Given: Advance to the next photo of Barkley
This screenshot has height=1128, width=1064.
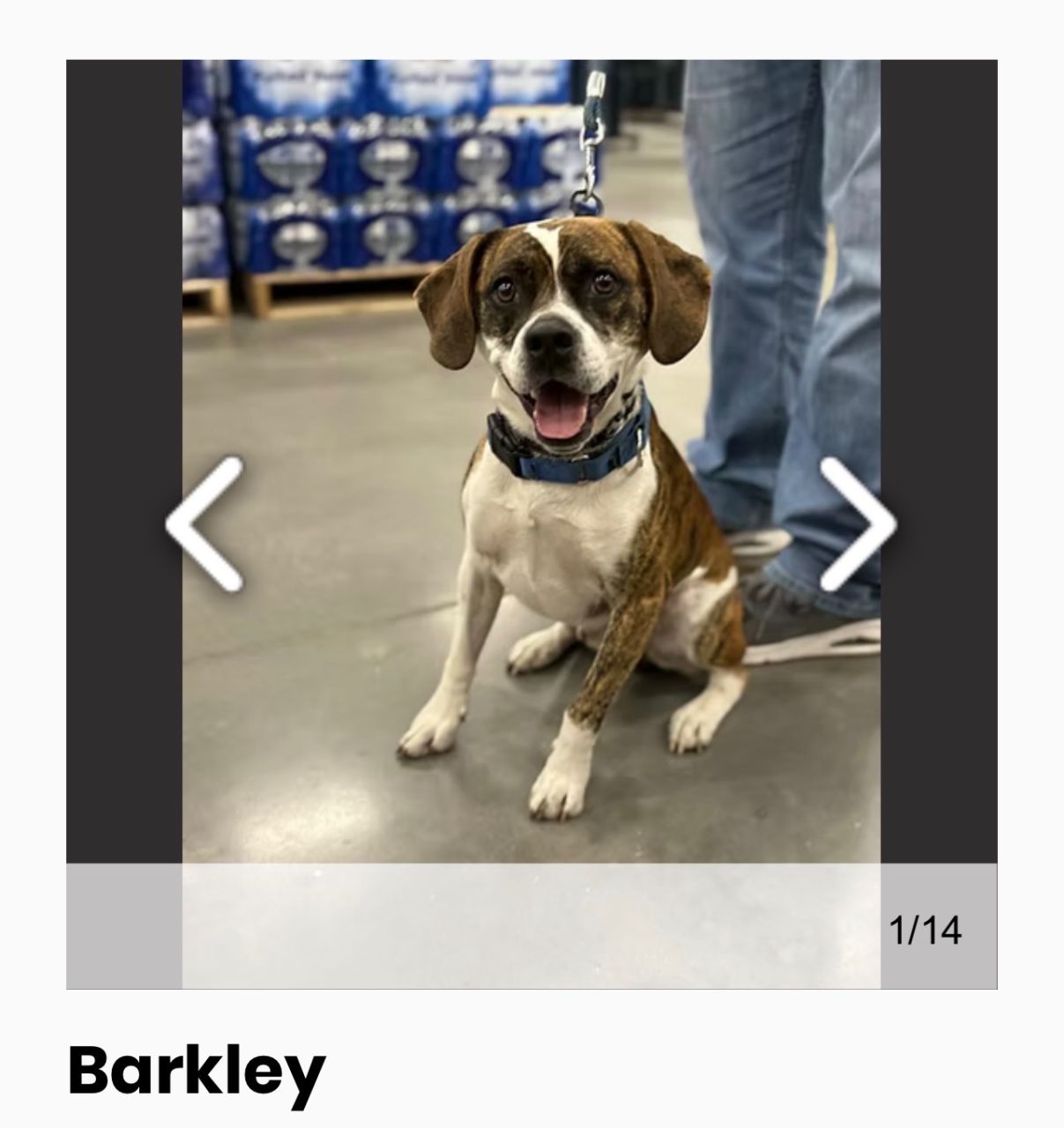Looking at the screenshot, I should click(857, 523).
